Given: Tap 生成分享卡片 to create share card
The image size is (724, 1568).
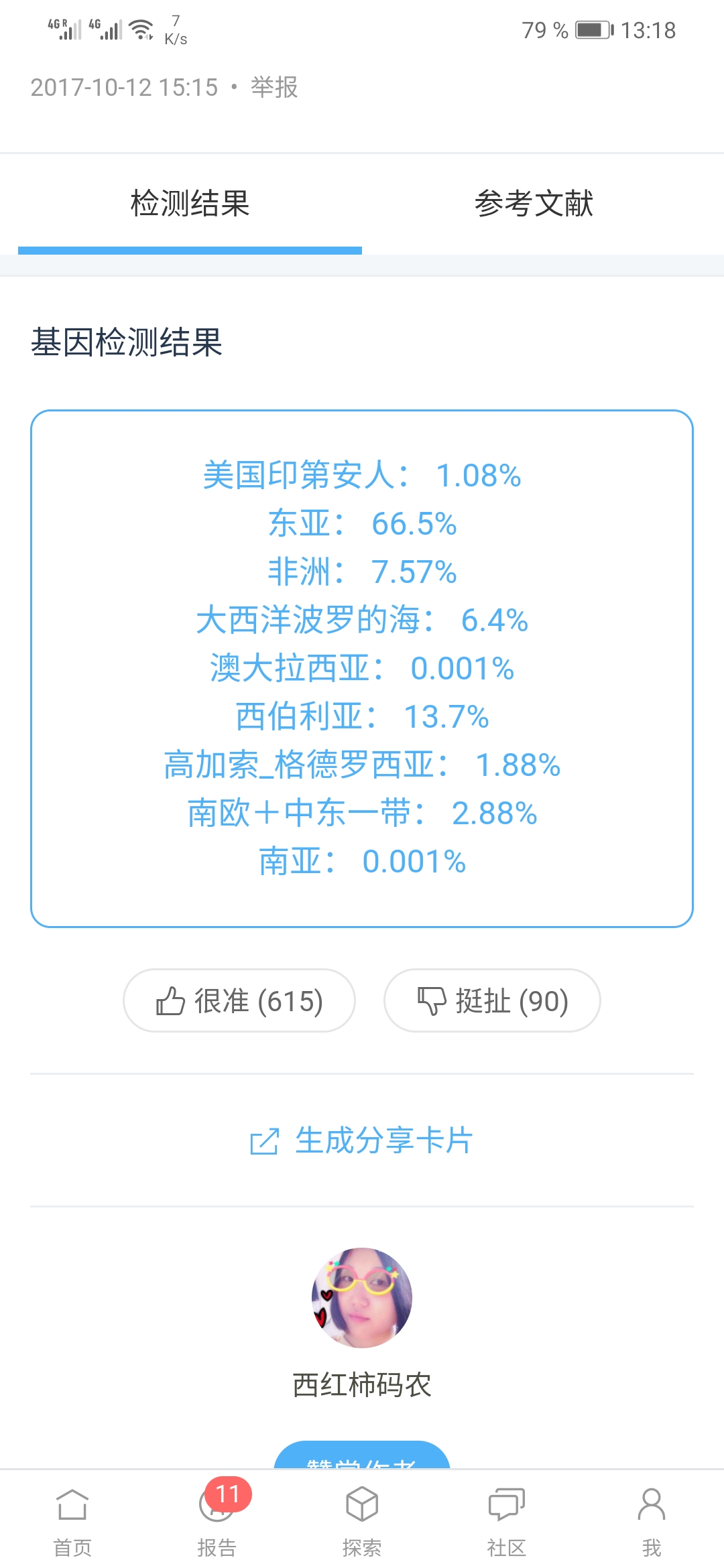Looking at the screenshot, I should (x=362, y=1140).
